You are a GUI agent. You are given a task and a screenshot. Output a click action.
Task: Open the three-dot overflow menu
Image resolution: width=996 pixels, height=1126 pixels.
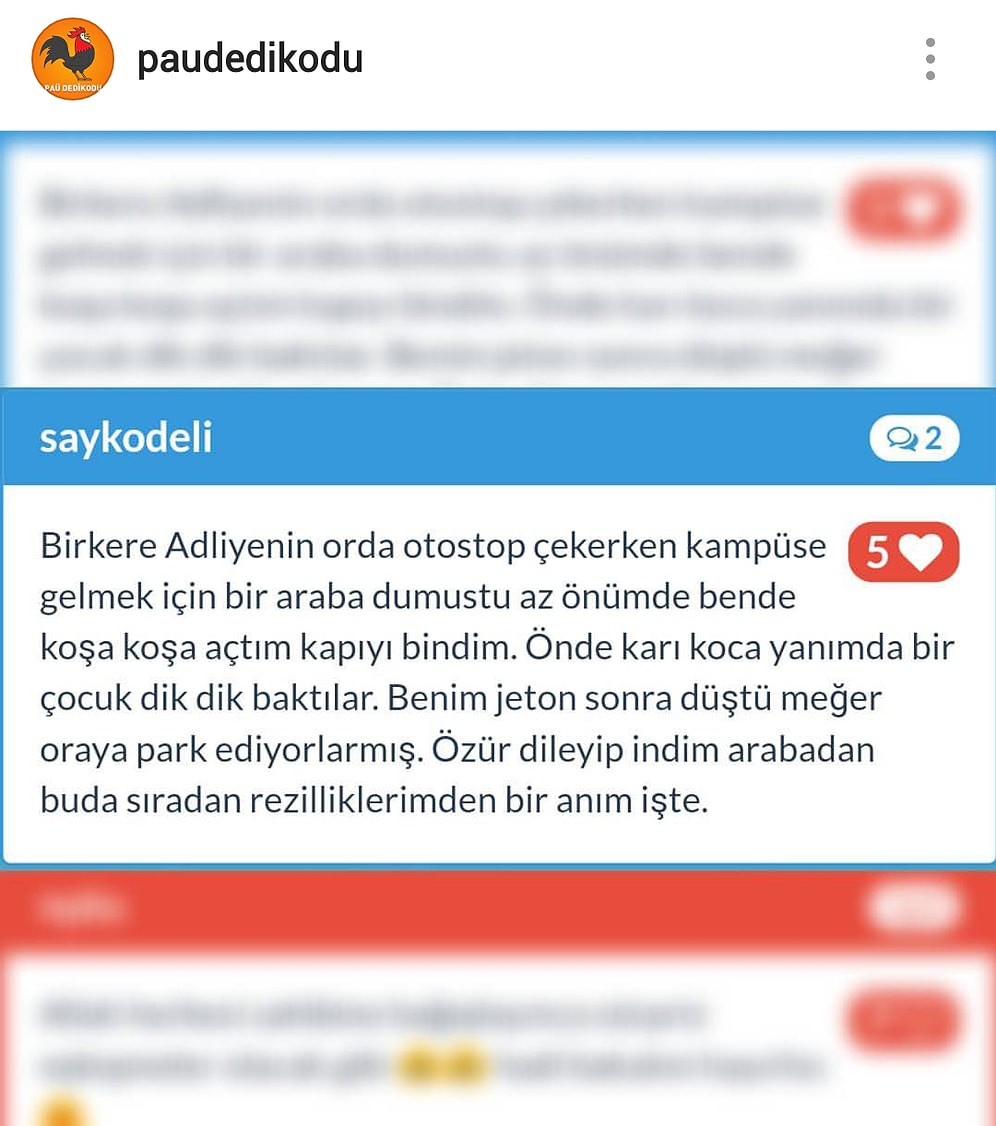(930, 57)
